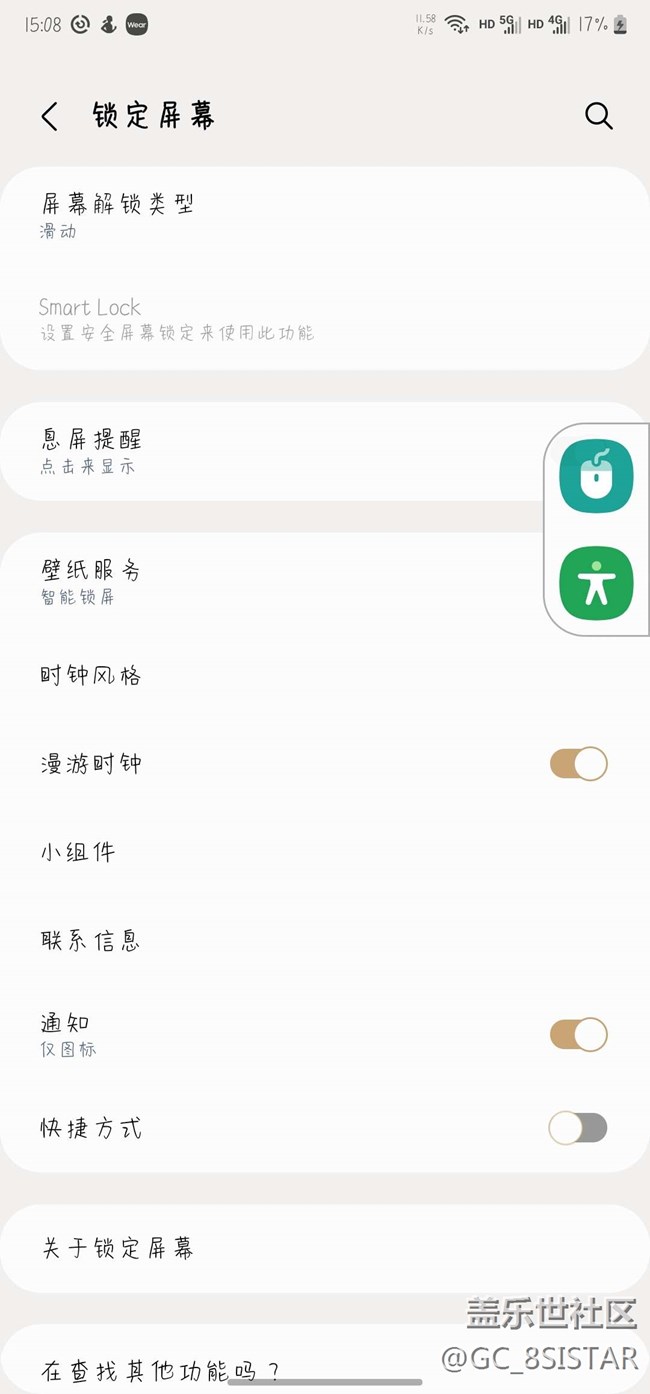Go back from the 锁定屏幕 page
The height and width of the screenshot is (1394, 650).
click(50, 116)
